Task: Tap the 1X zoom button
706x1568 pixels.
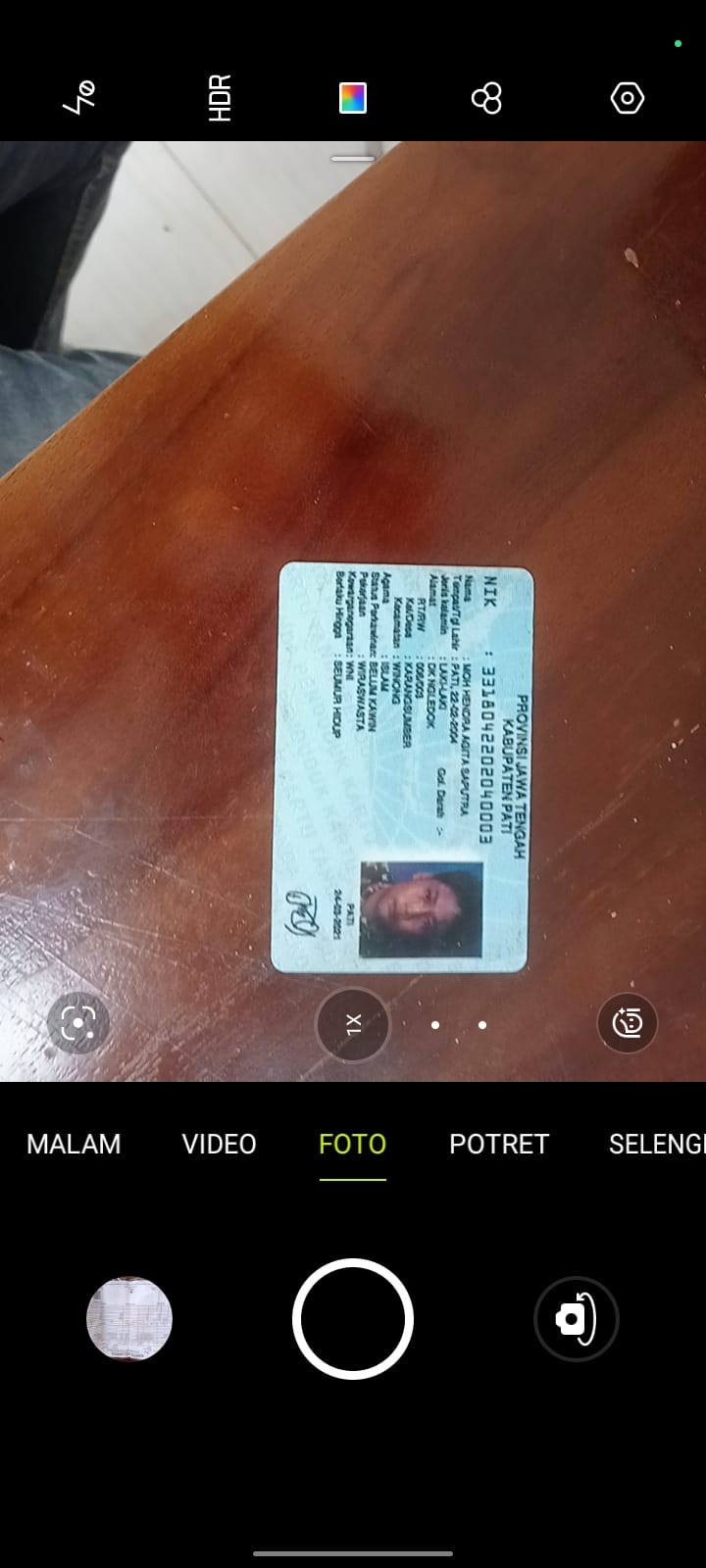Action: pos(353,1025)
